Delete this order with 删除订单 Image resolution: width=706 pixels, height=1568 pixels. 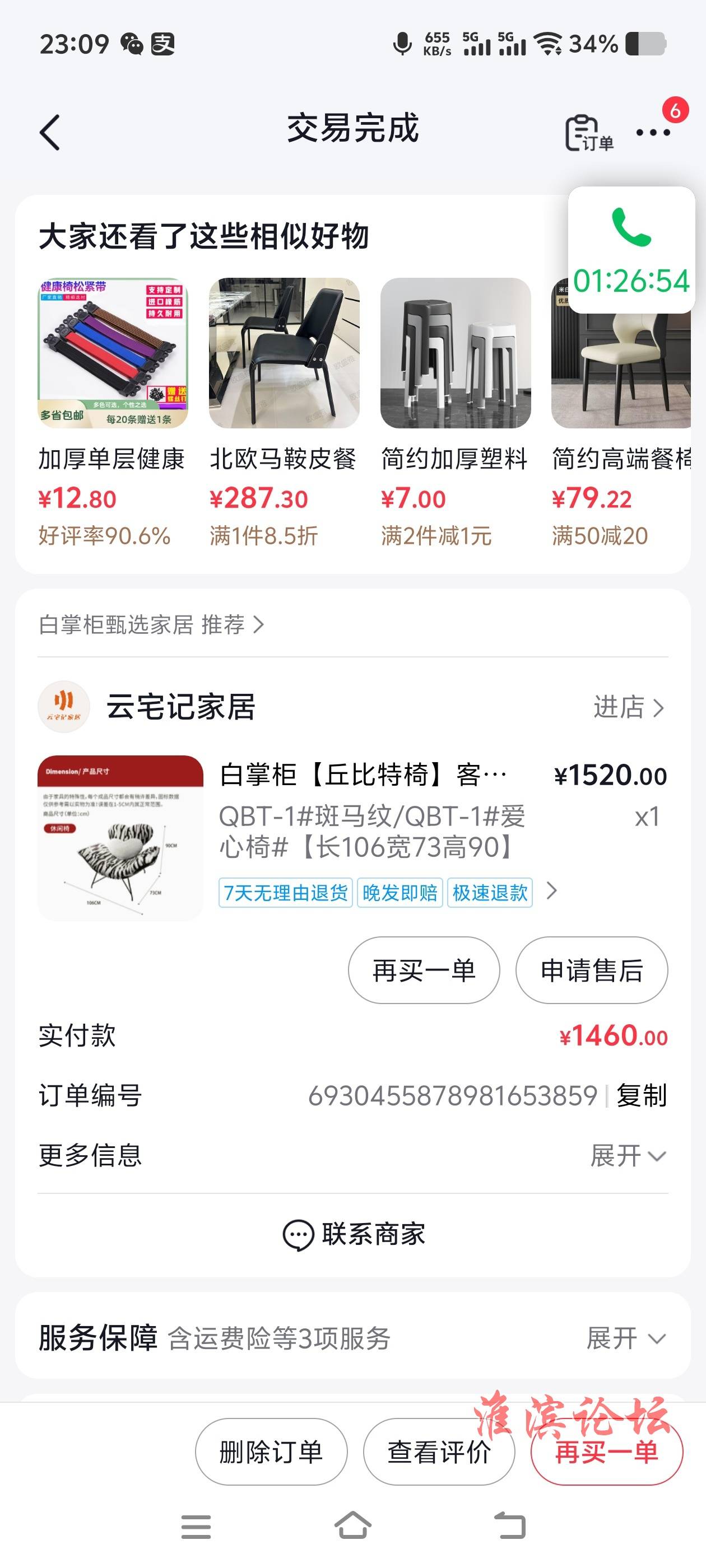(x=271, y=1452)
